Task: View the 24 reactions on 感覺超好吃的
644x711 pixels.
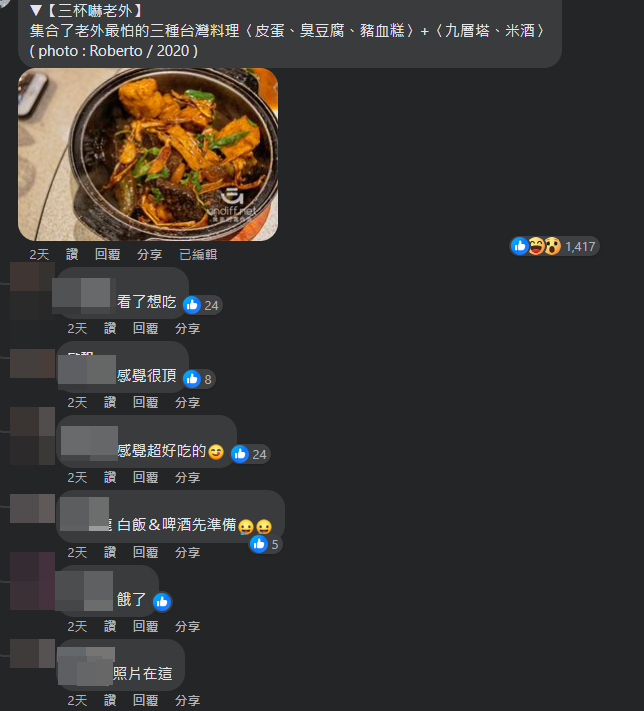Action: click(x=251, y=454)
